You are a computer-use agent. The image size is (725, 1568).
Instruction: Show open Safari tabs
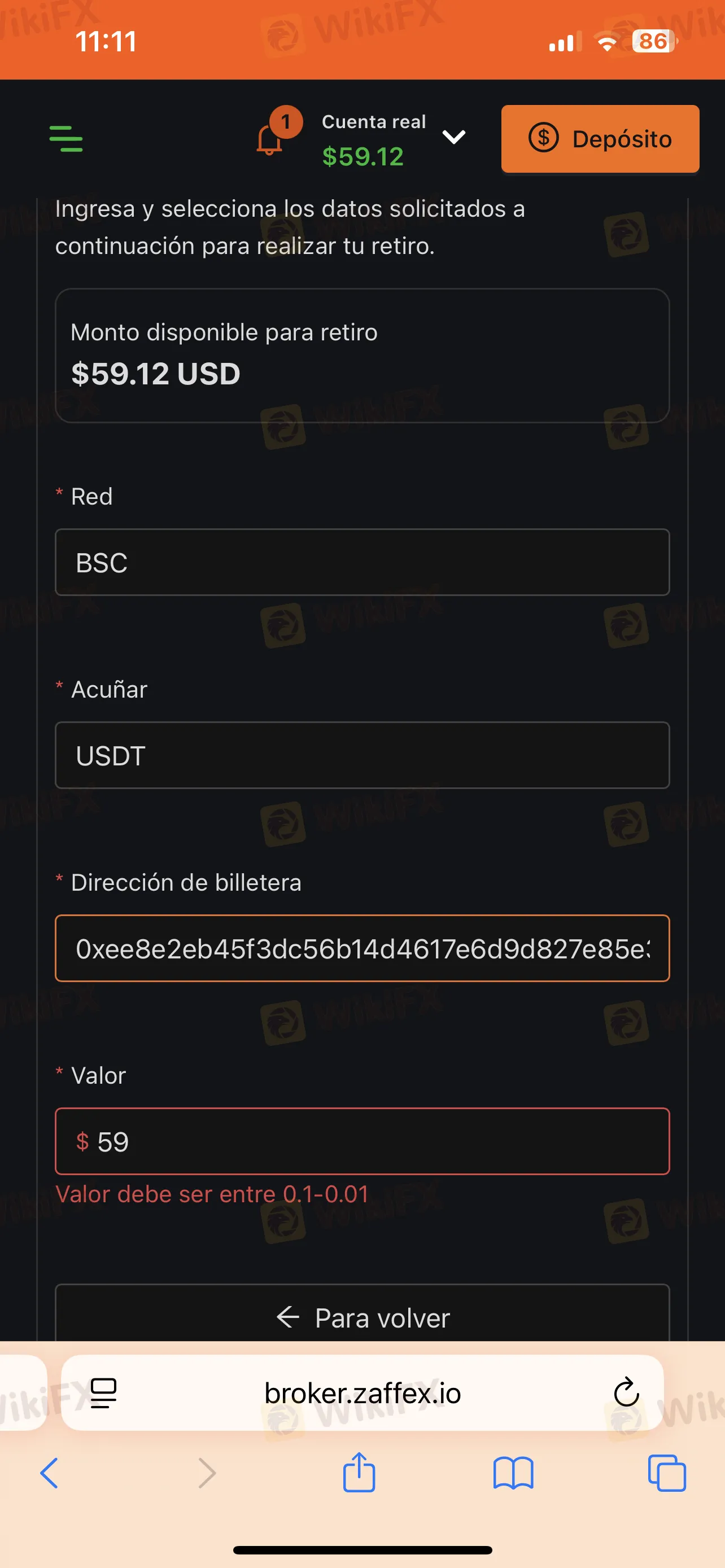pyautogui.click(x=667, y=1473)
